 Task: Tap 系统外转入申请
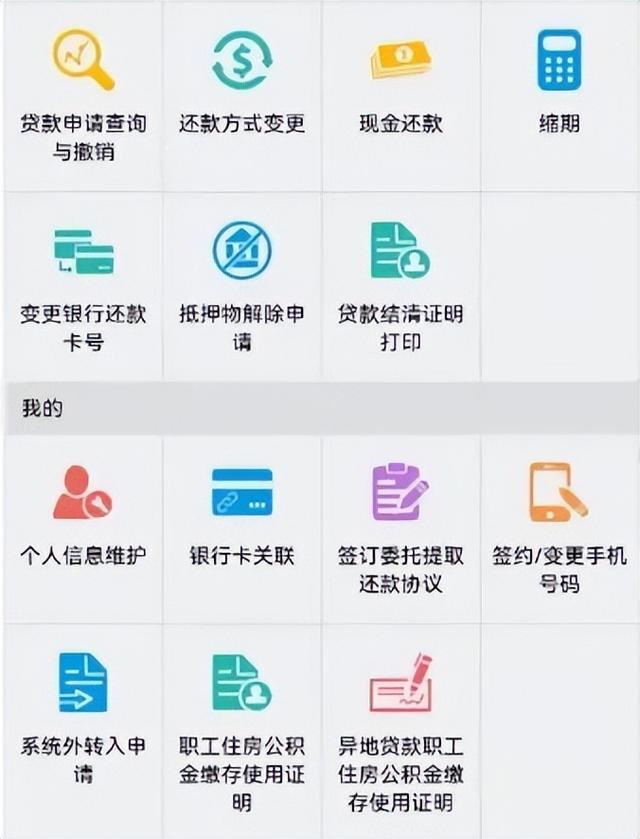83,725
